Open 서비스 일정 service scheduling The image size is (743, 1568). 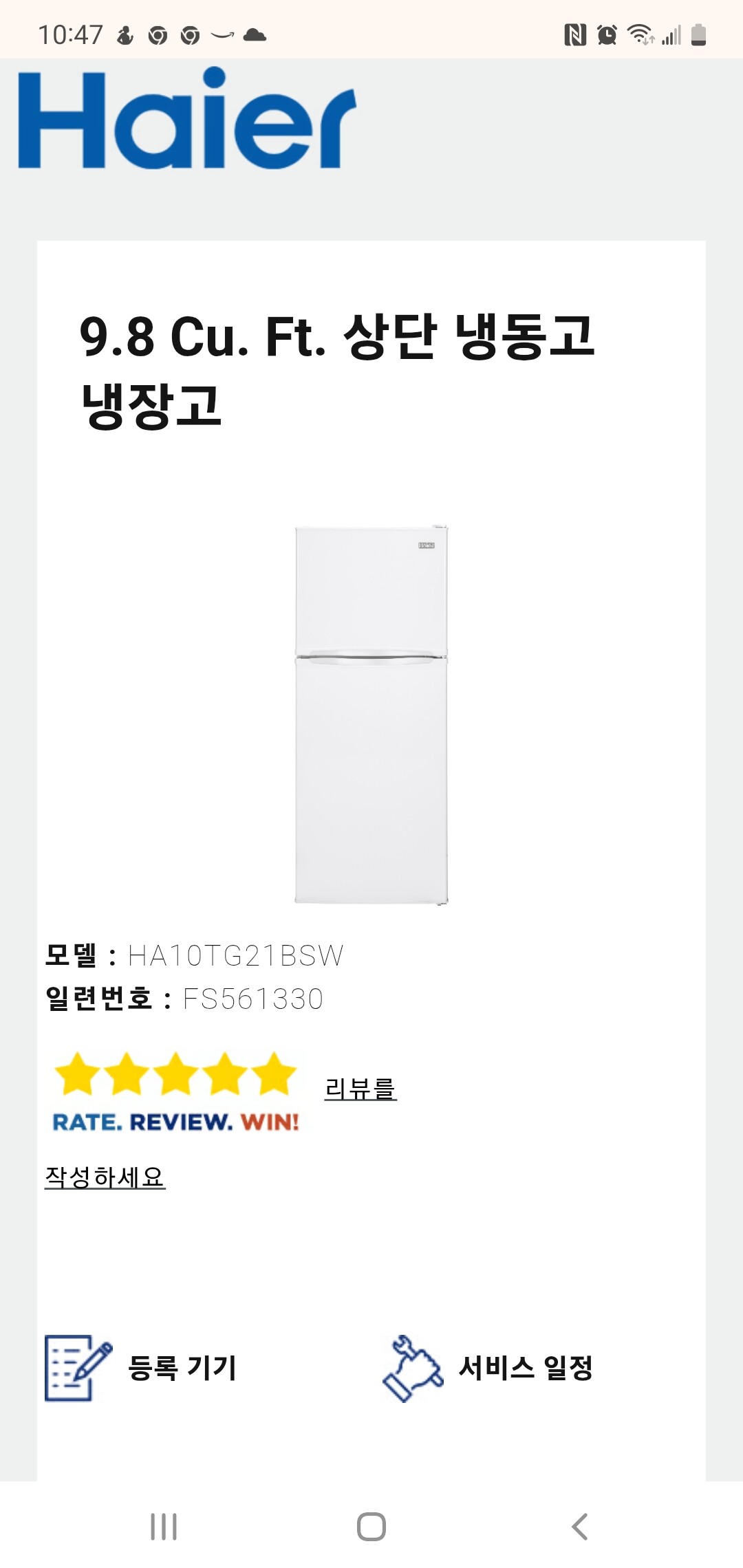tap(488, 1368)
